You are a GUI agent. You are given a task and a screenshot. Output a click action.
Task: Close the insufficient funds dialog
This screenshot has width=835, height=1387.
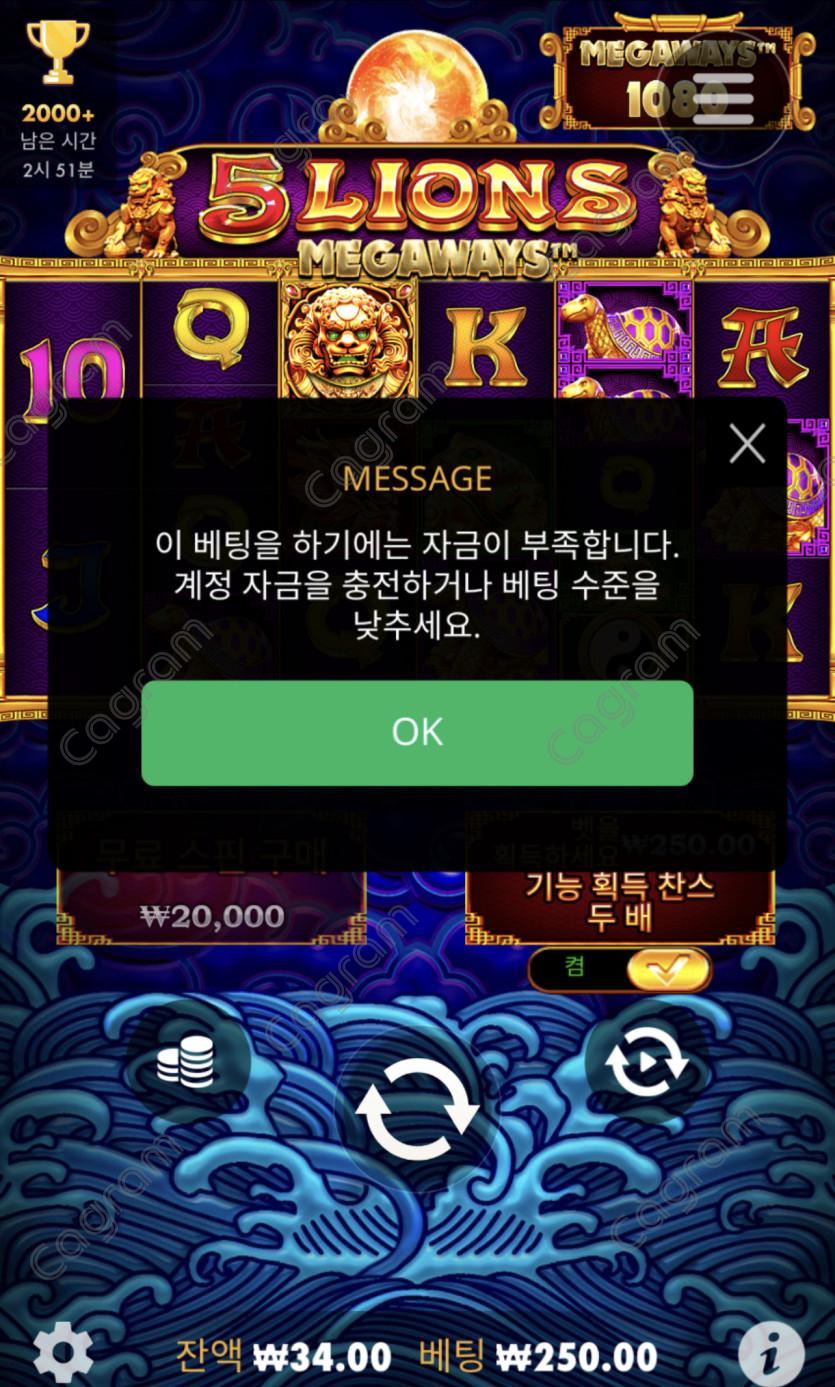click(x=746, y=443)
